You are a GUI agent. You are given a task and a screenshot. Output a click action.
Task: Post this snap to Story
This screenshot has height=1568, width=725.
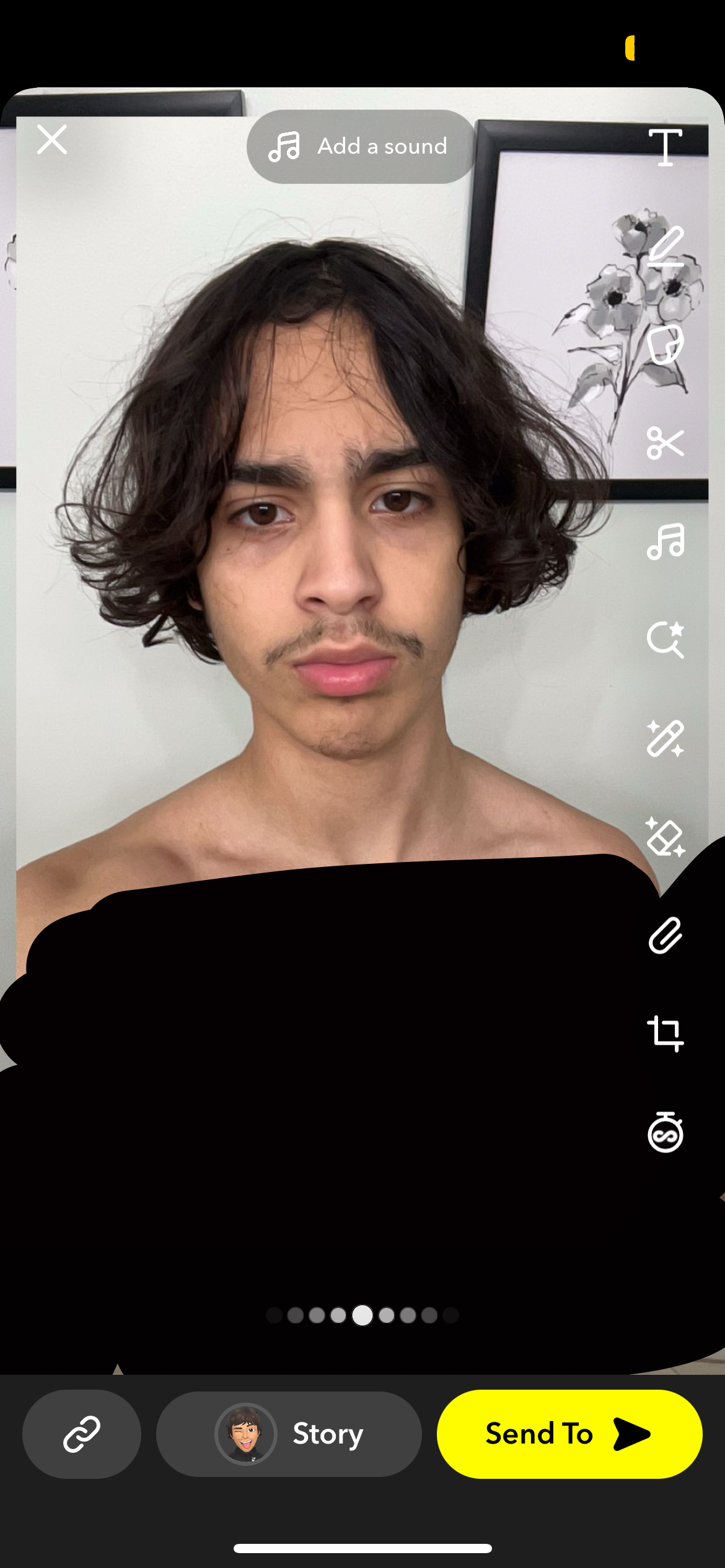click(289, 1434)
